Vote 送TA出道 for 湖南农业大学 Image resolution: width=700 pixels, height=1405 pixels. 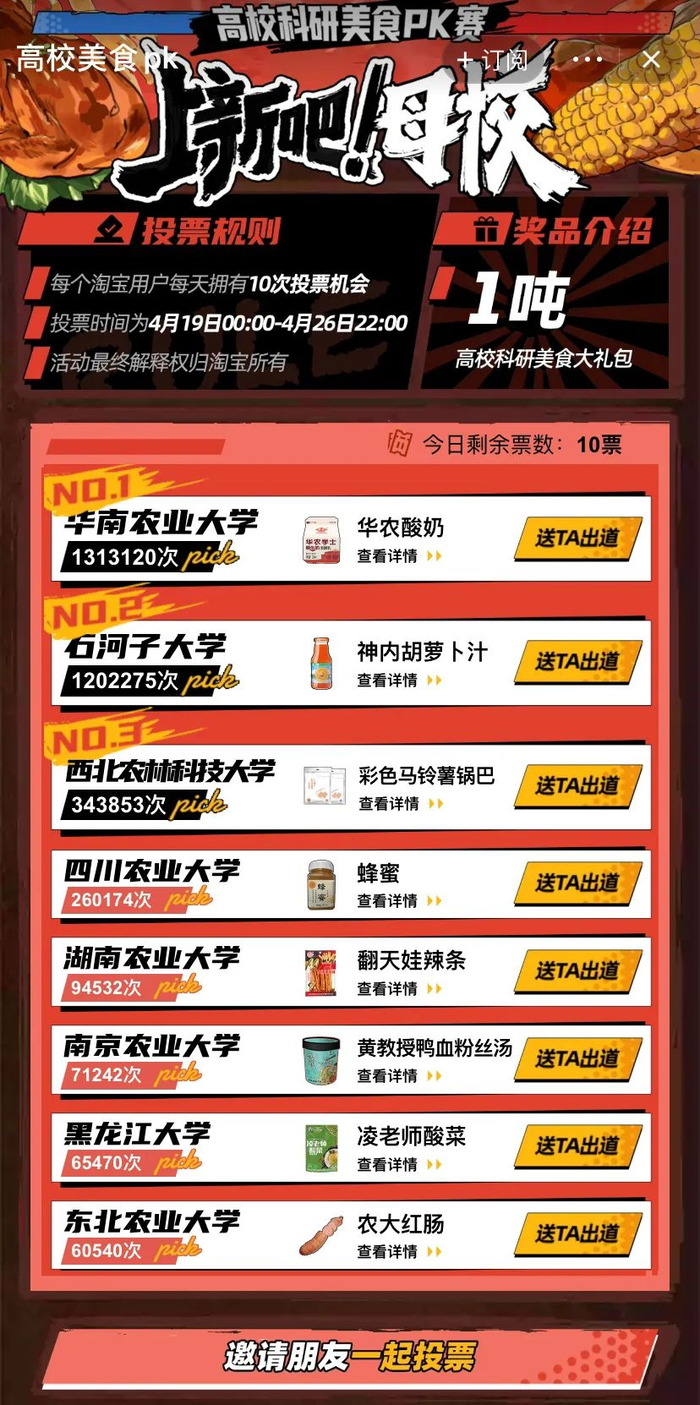(x=578, y=971)
